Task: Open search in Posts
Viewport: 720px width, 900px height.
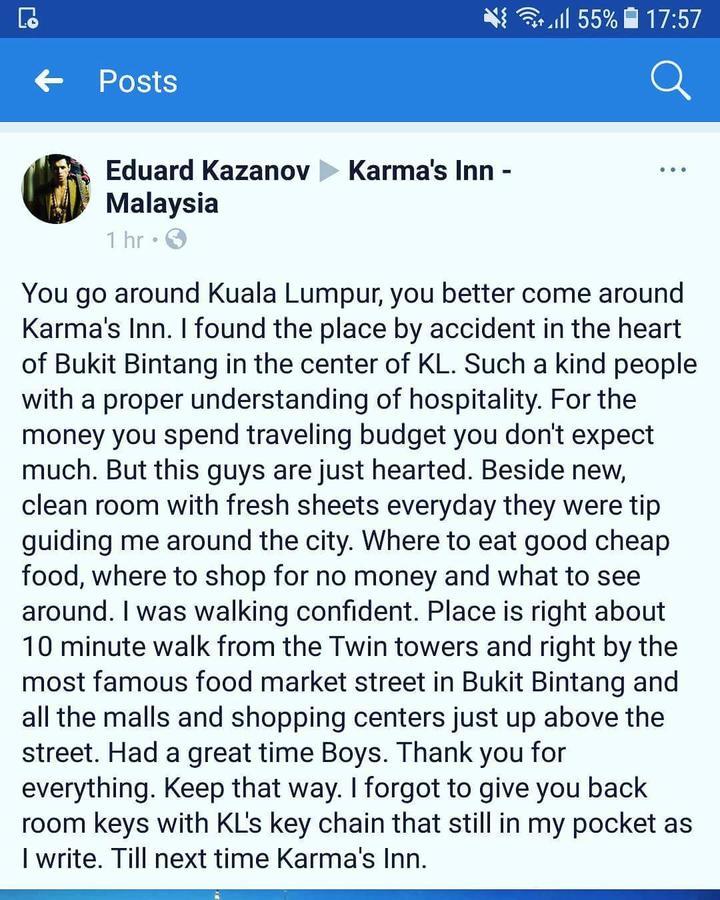Action: point(670,81)
